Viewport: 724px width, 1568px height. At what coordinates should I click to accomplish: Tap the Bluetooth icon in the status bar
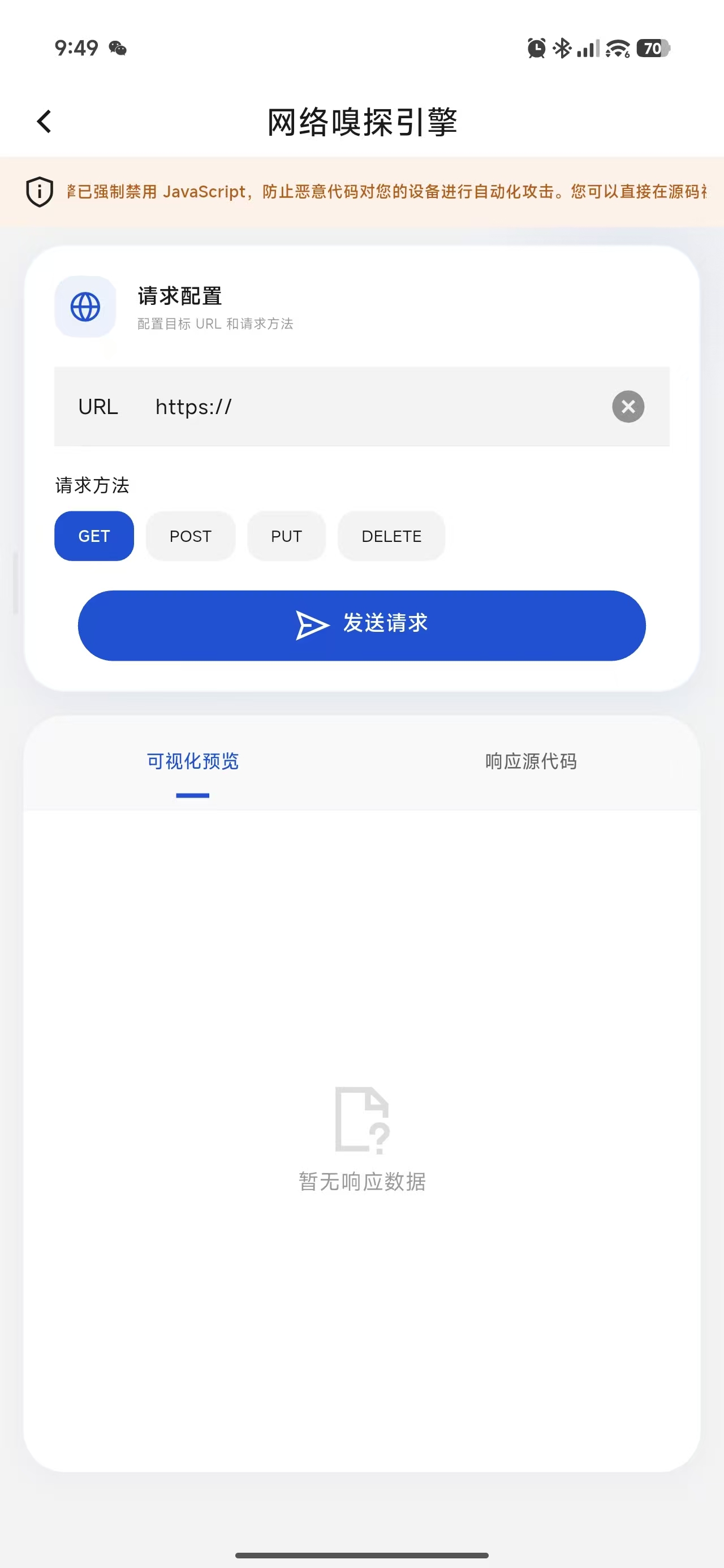562,47
